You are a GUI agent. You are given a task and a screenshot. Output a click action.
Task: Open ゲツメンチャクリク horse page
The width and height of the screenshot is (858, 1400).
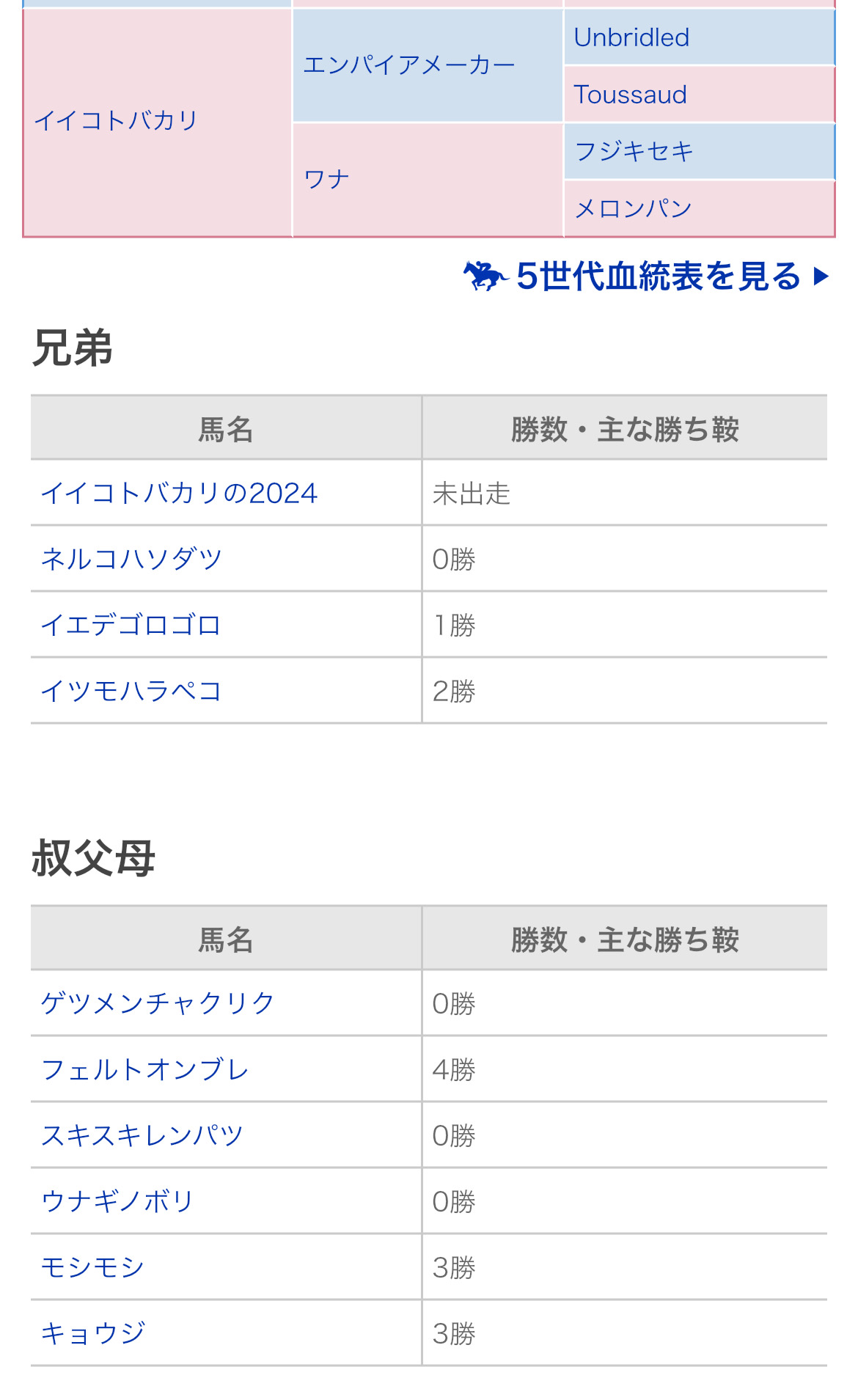158,1003
